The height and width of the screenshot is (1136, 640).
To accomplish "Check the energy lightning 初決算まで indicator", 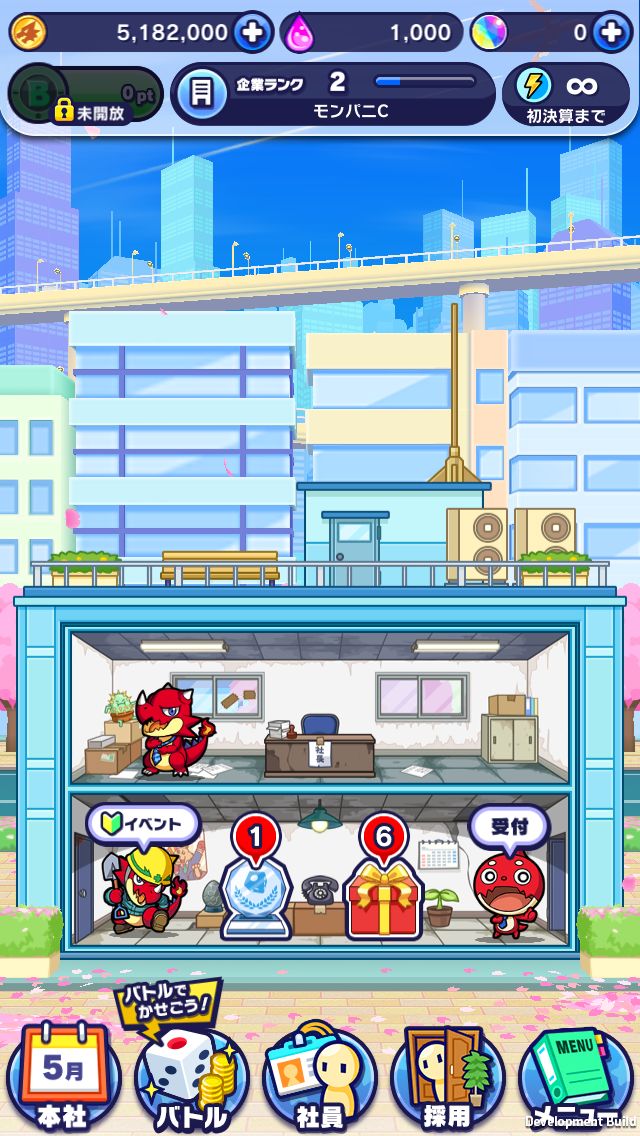I will tap(565, 95).
